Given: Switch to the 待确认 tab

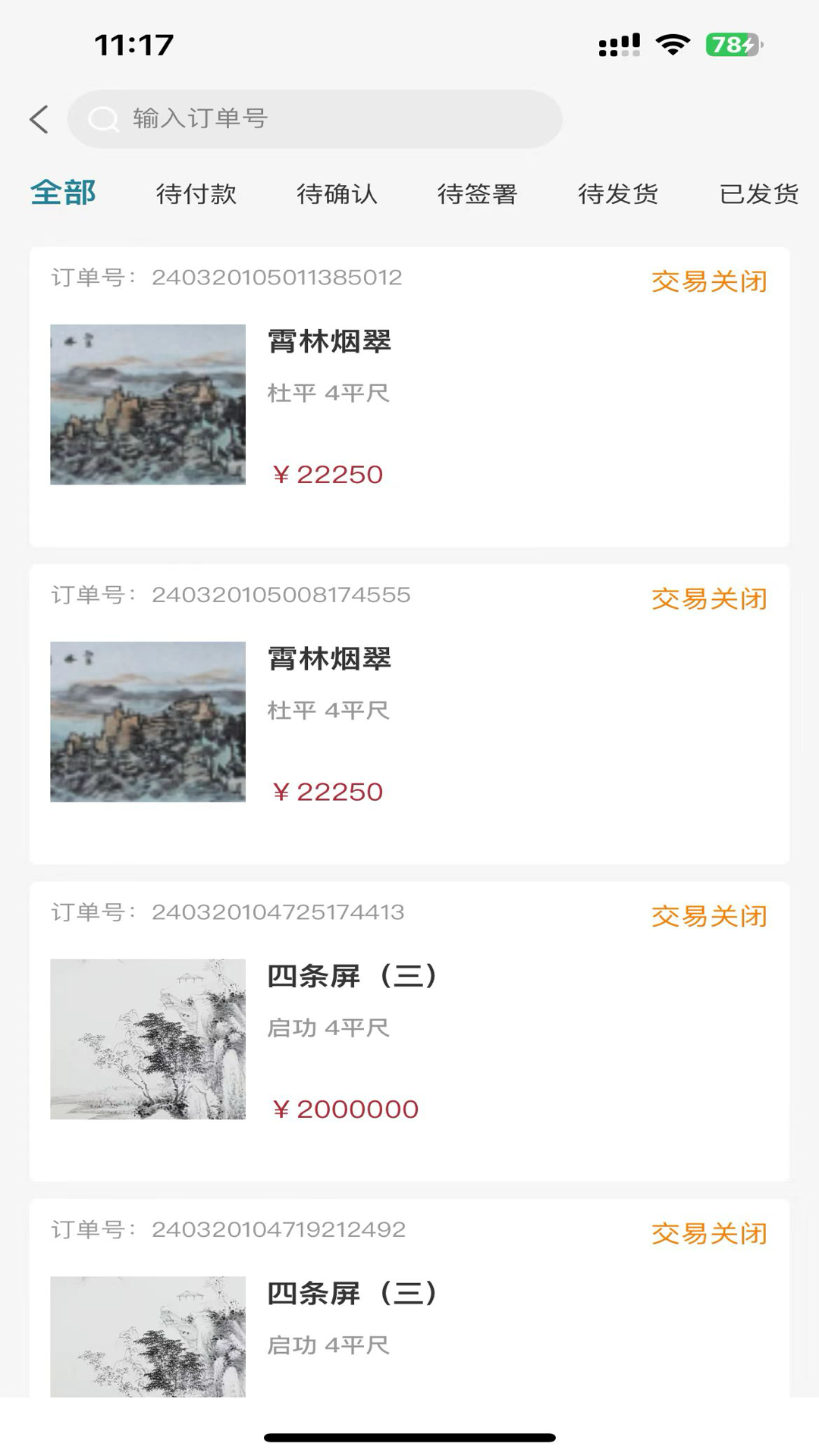Looking at the screenshot, I should click(x=337, y=193).
